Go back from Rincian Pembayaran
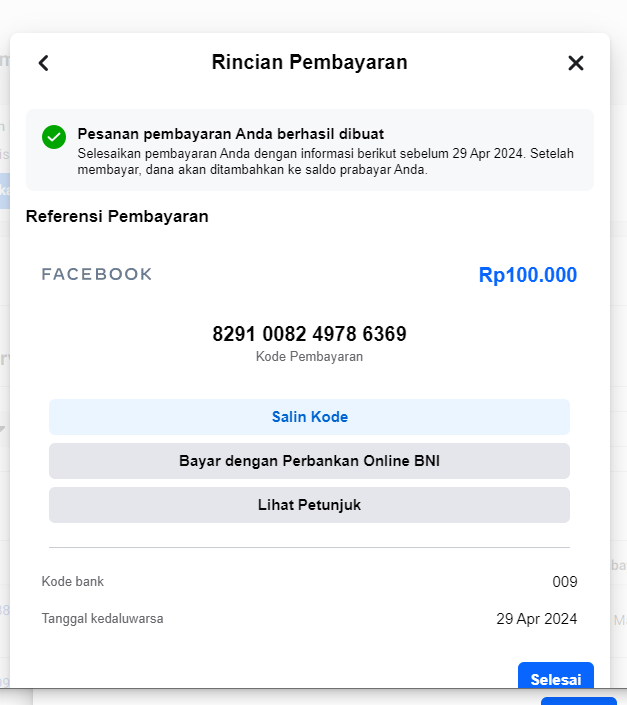 [44, 63]
